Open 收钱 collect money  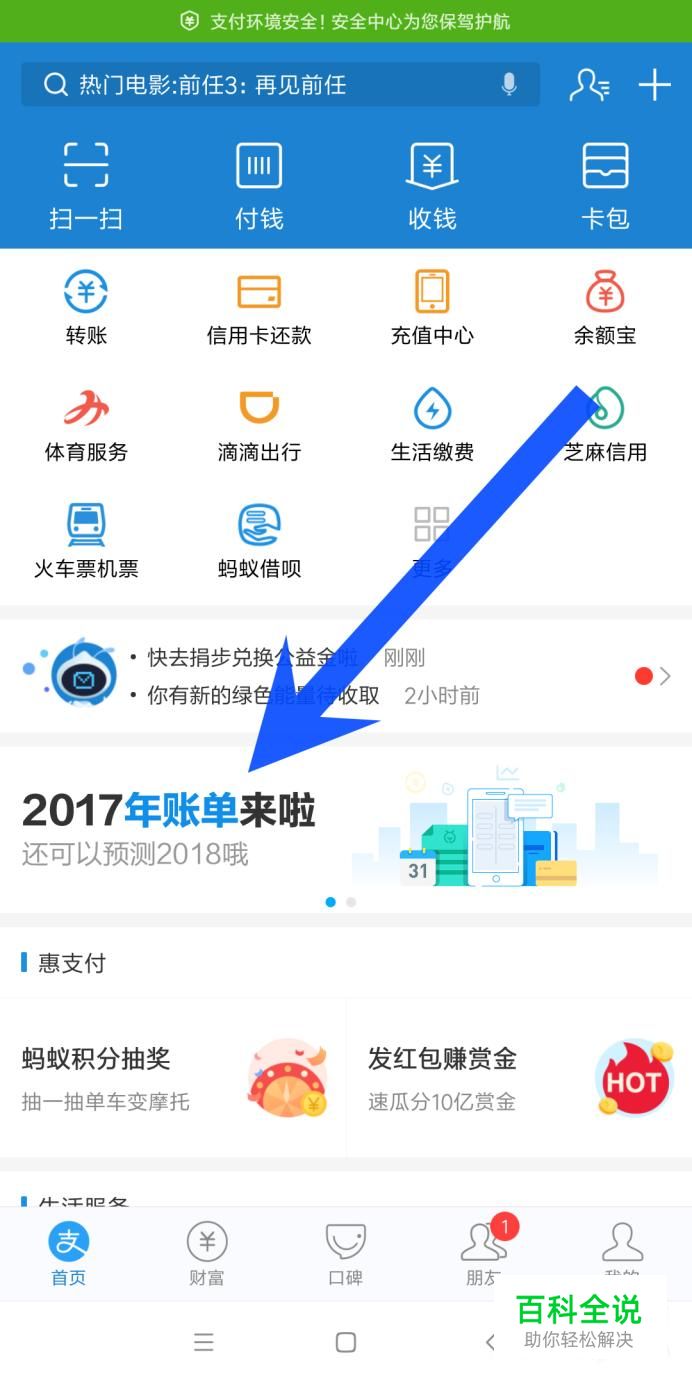click(432, 186)
